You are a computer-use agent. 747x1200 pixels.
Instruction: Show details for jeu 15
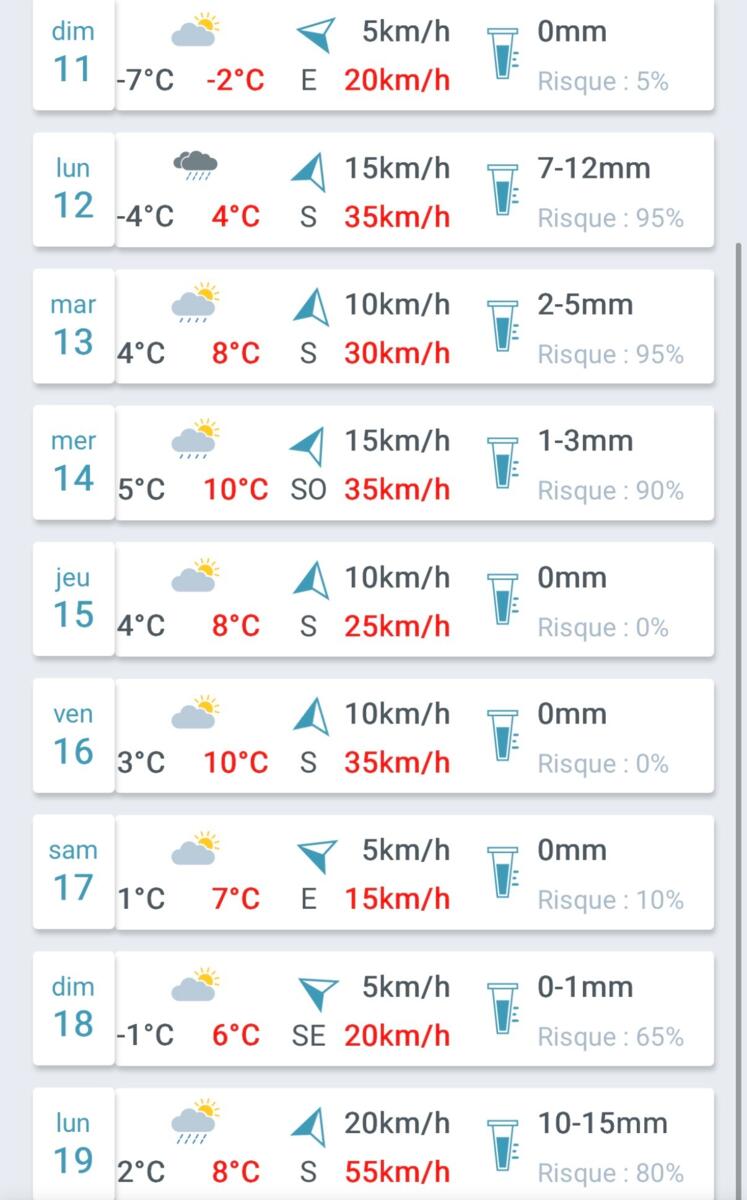tap(373, 600)
